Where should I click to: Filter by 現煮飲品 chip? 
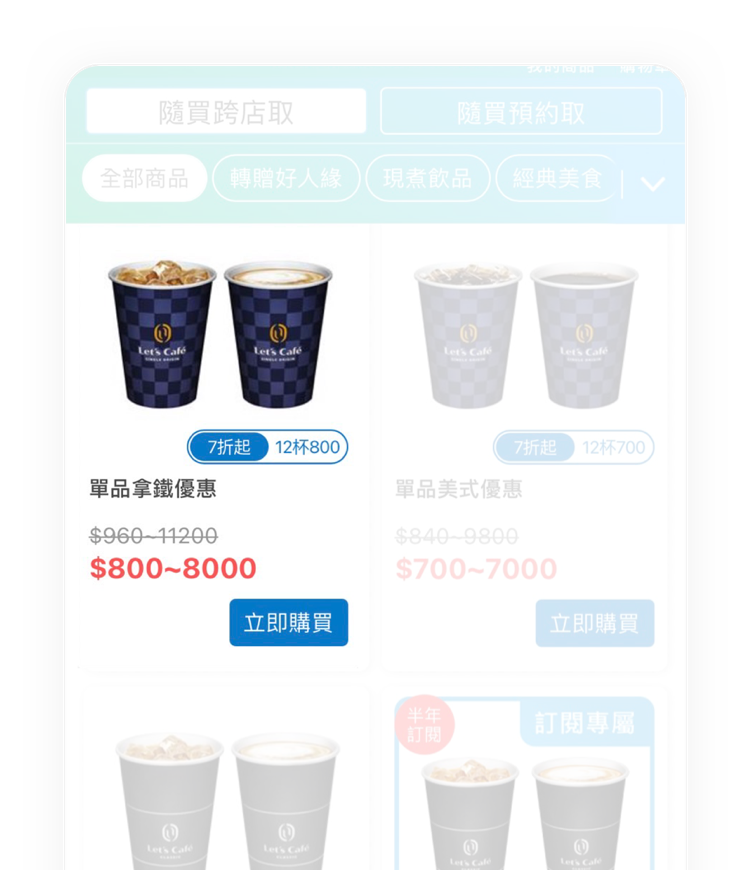coord(427,179)
